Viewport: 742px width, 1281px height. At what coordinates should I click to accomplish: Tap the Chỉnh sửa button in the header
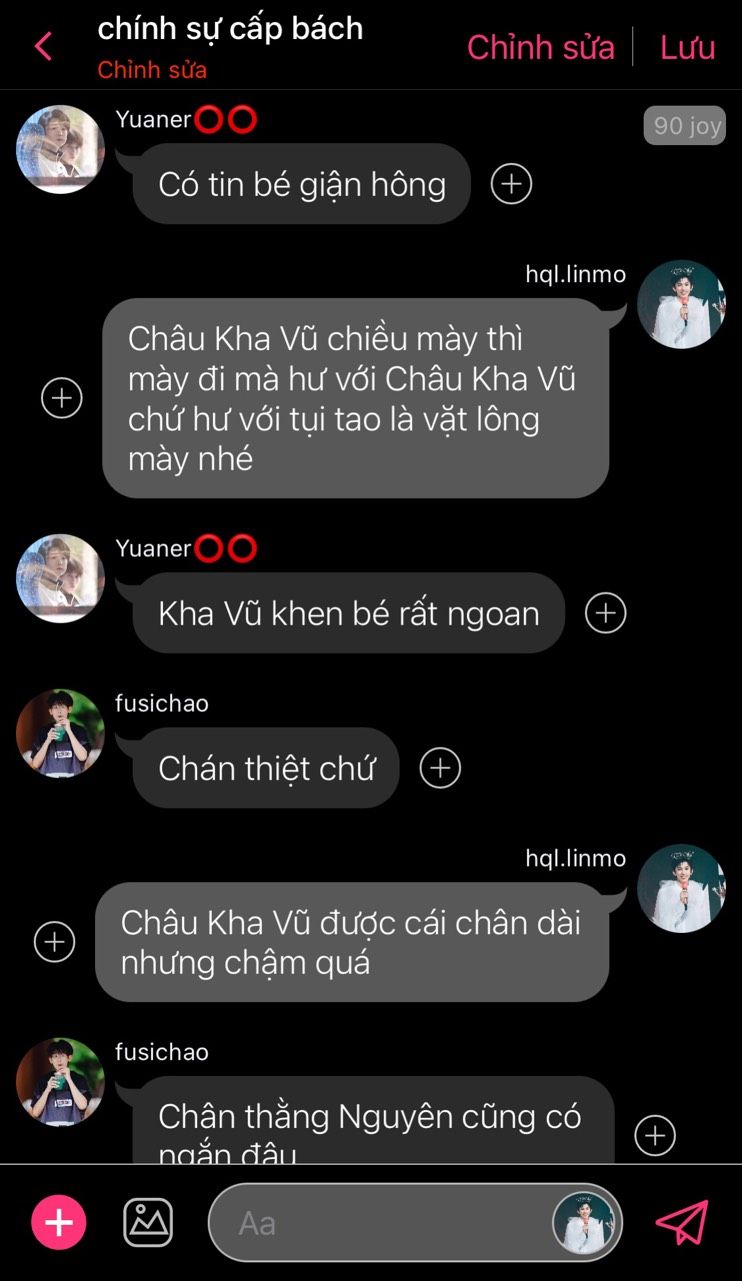[540, 47]
